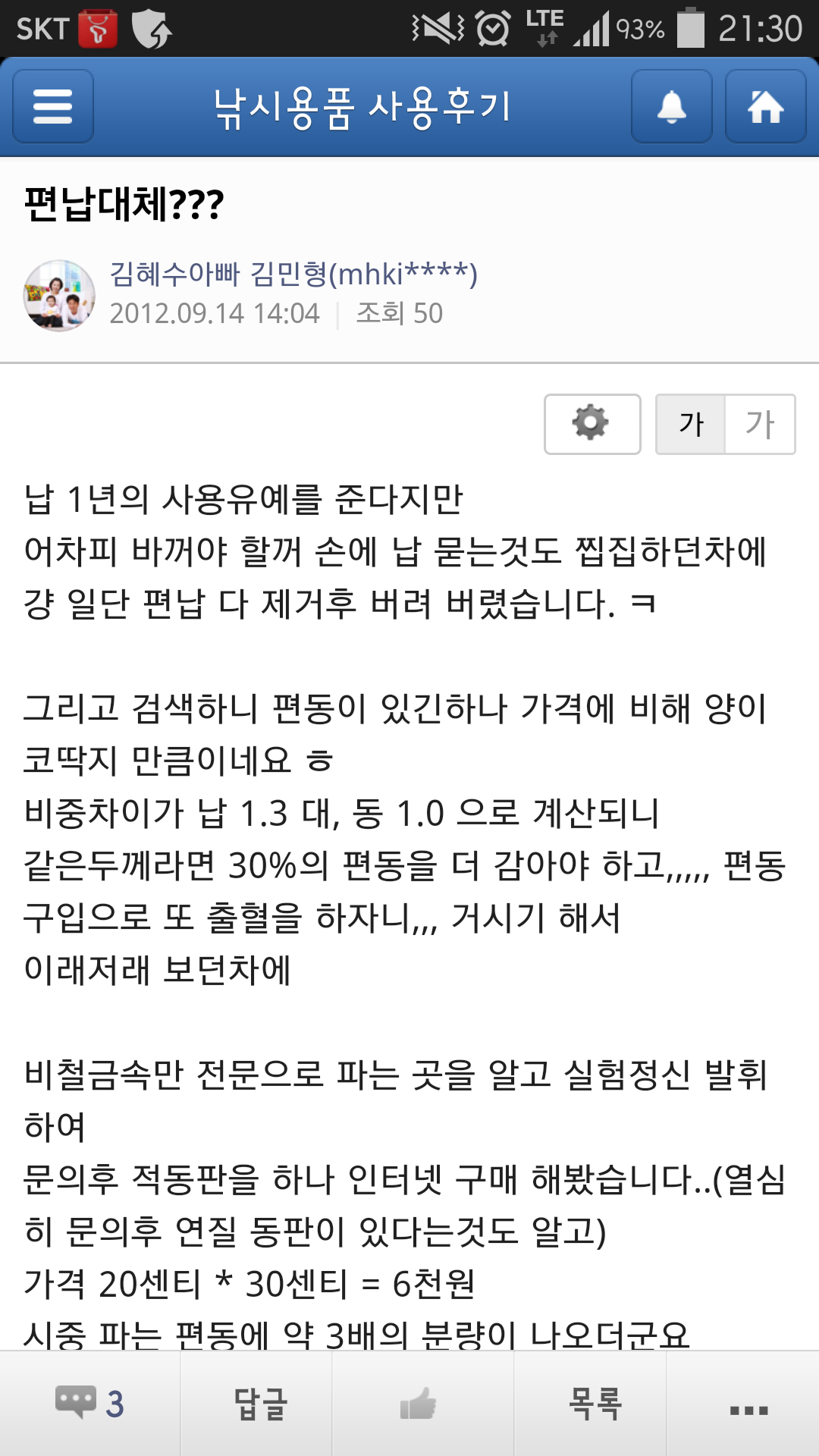Select the smaller 가 font size
Image resolution: width=819 pixels, height=1456 pixels.
click(x=691, y=424)
